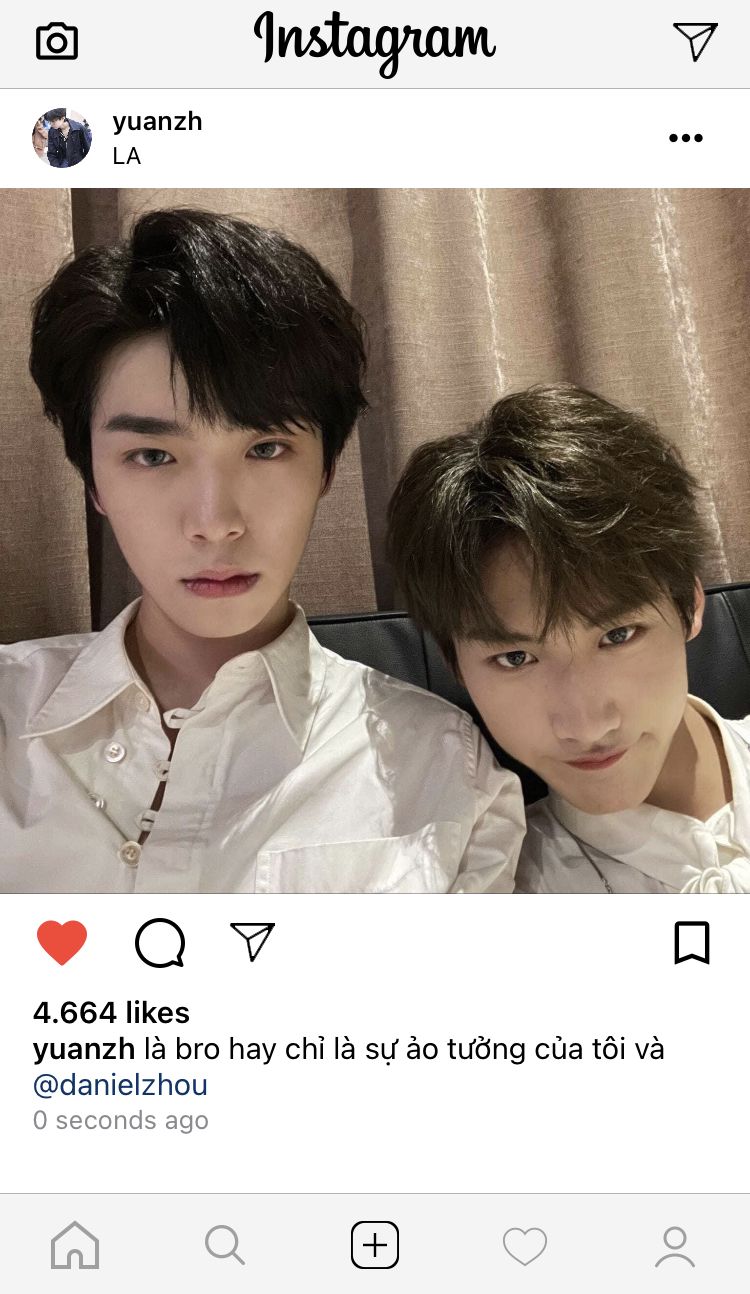Image resolution: width=750 pixels, height=1294 pixels.
Task: Open the @danielzhou mention link
Action: [120, 1085]
